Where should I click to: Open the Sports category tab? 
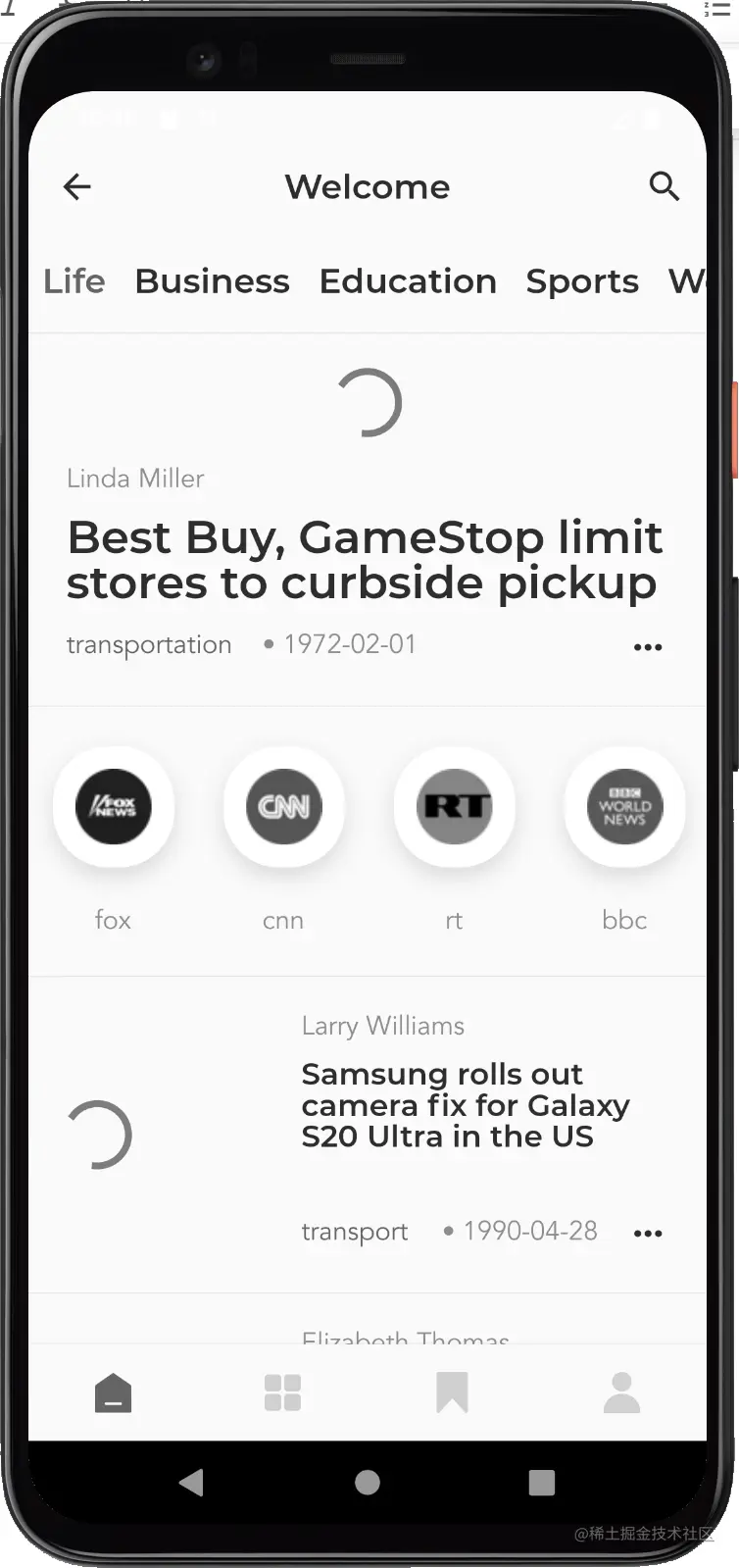[x=582, y=281]
